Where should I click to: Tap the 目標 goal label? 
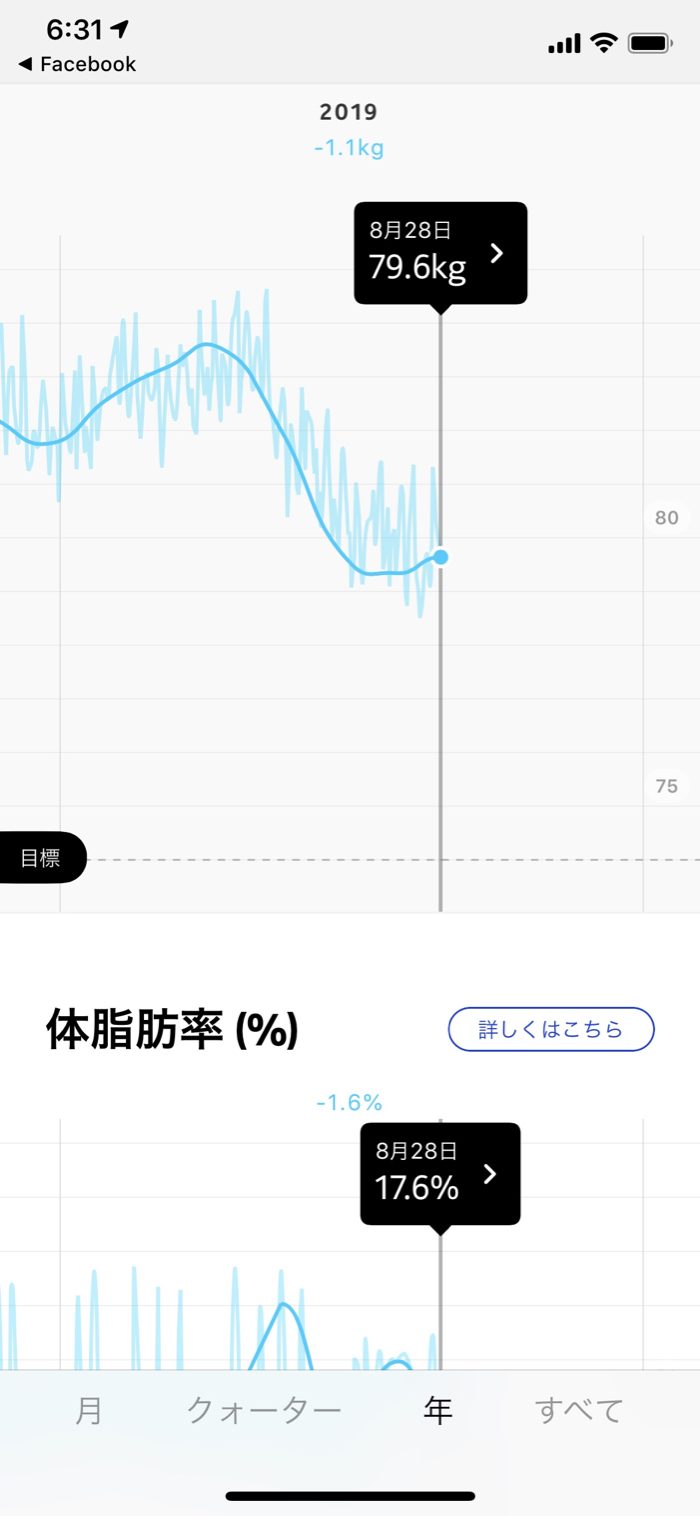coord(40,858)
